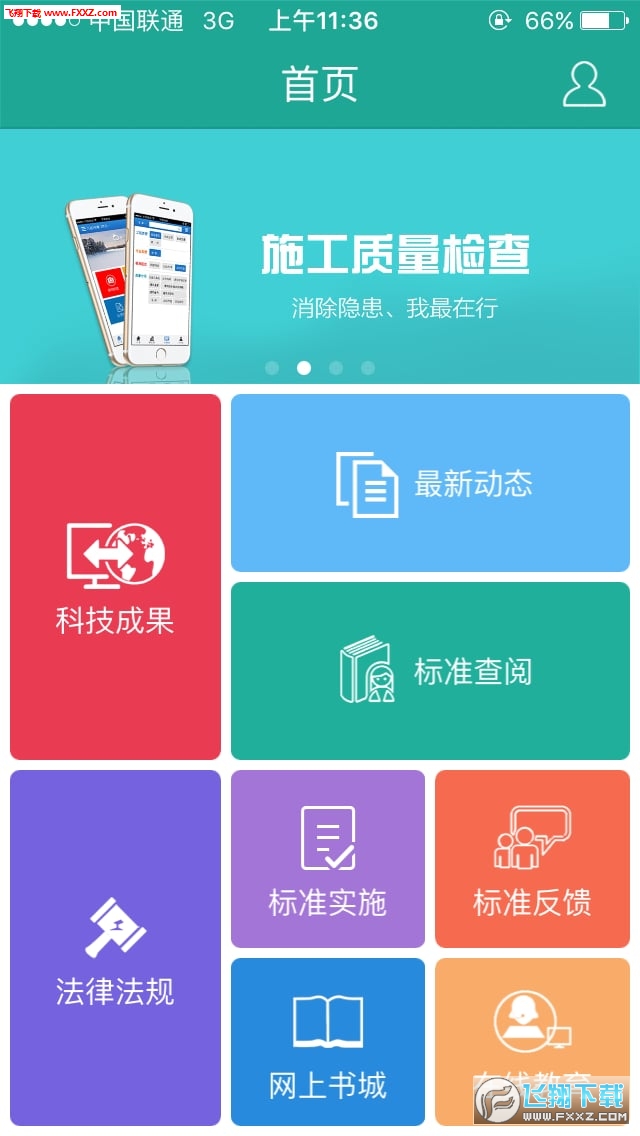Open the 法律法规 tile
This screenshot has height=1136, width=640.
point(115,948)
